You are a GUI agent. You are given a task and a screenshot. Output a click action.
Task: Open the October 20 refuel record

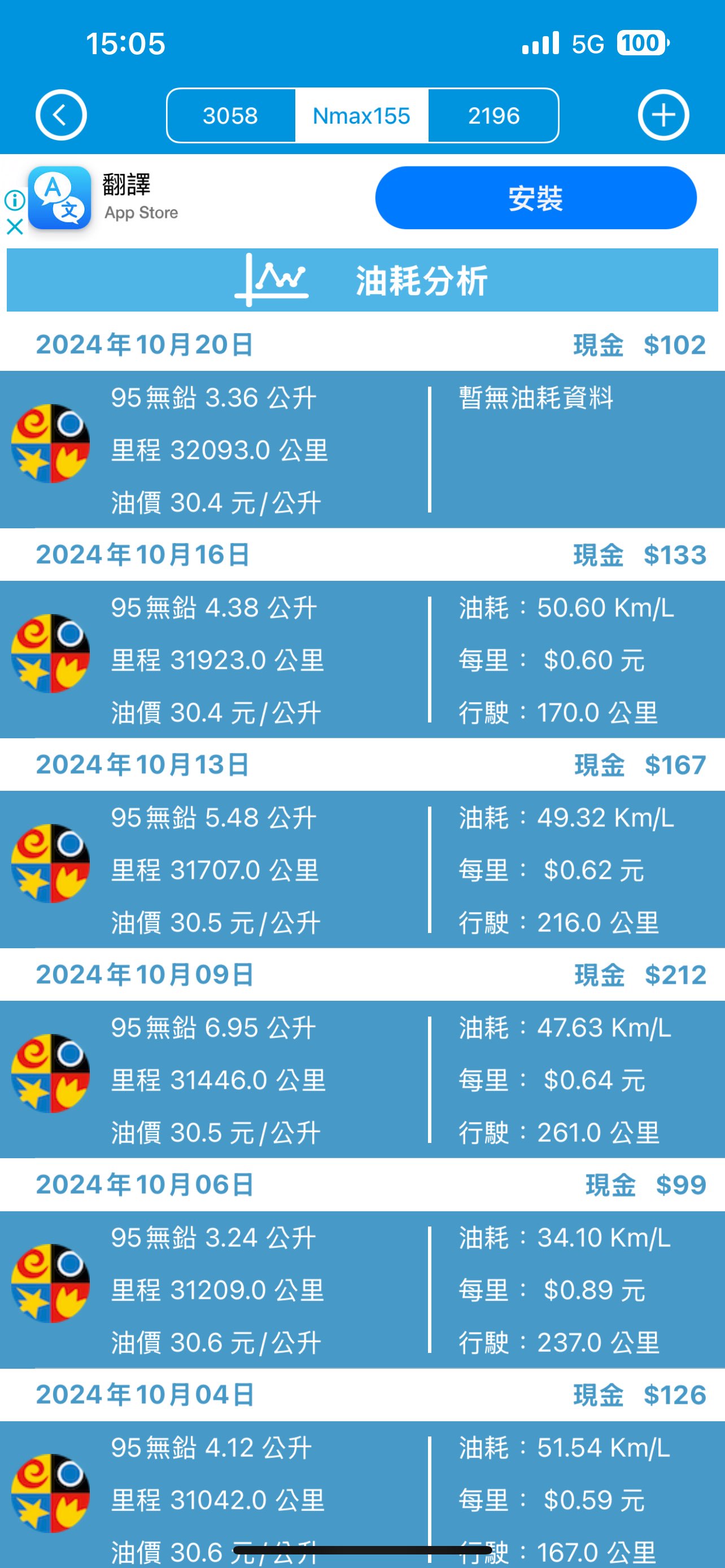(362, 449)
